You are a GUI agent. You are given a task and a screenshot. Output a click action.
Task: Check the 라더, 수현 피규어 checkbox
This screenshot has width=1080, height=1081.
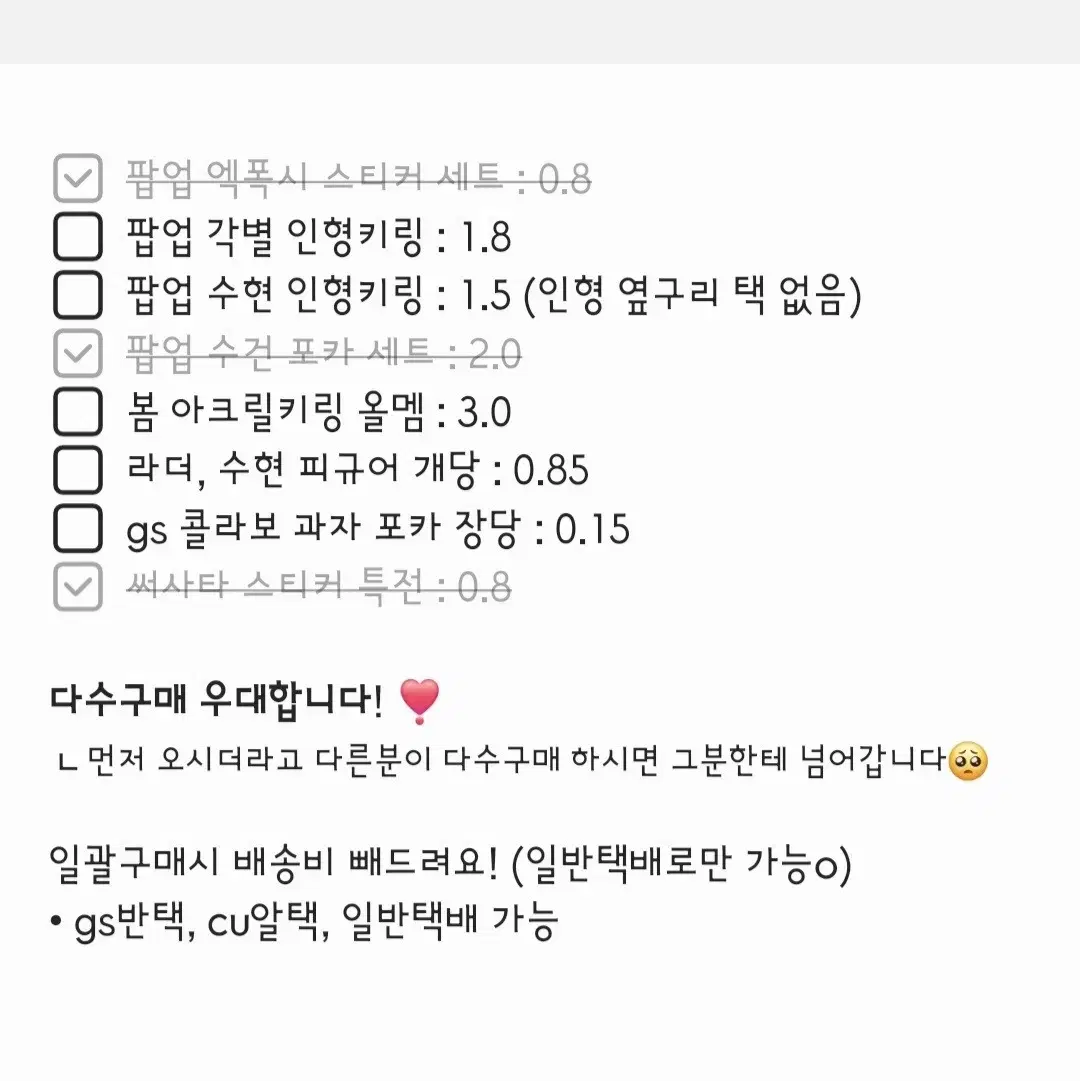(77, 469)
